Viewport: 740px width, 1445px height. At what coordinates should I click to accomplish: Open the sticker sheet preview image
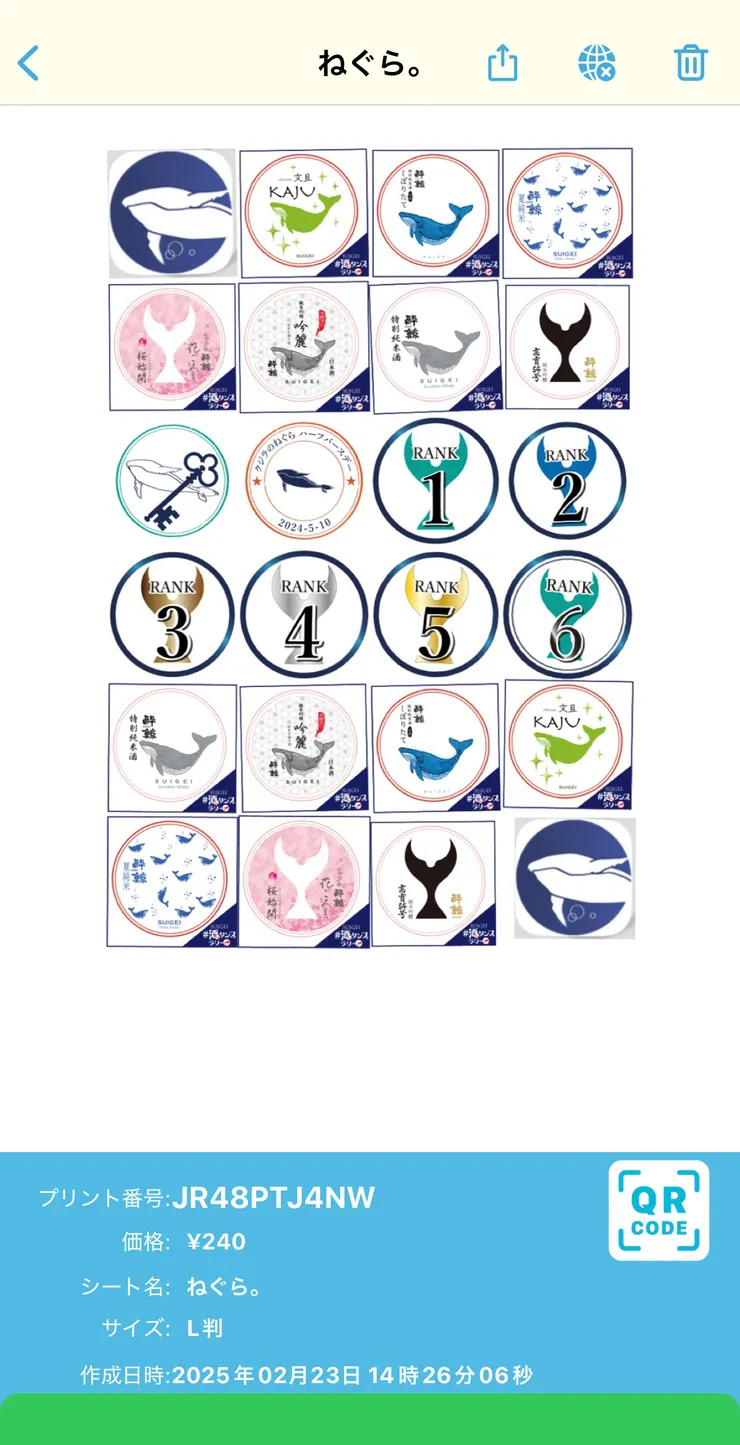click(x=370, y=547)
